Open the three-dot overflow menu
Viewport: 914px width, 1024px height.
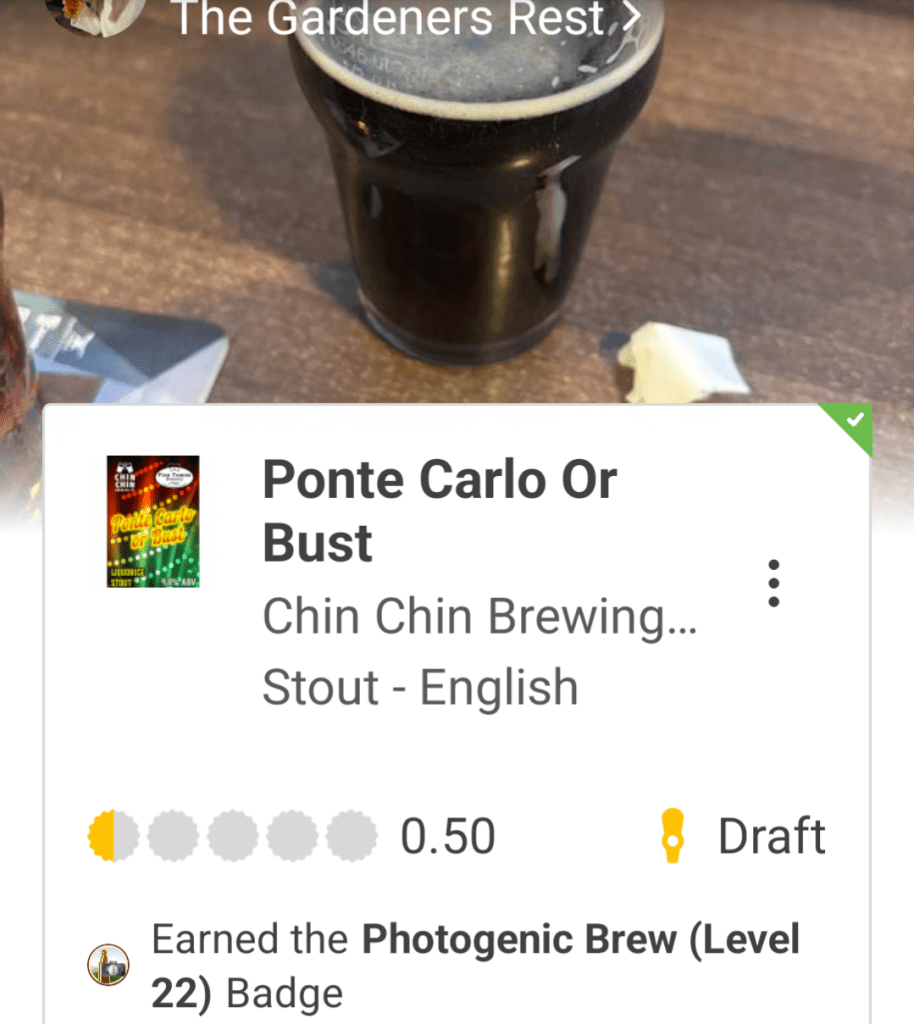tap(773, 583)
